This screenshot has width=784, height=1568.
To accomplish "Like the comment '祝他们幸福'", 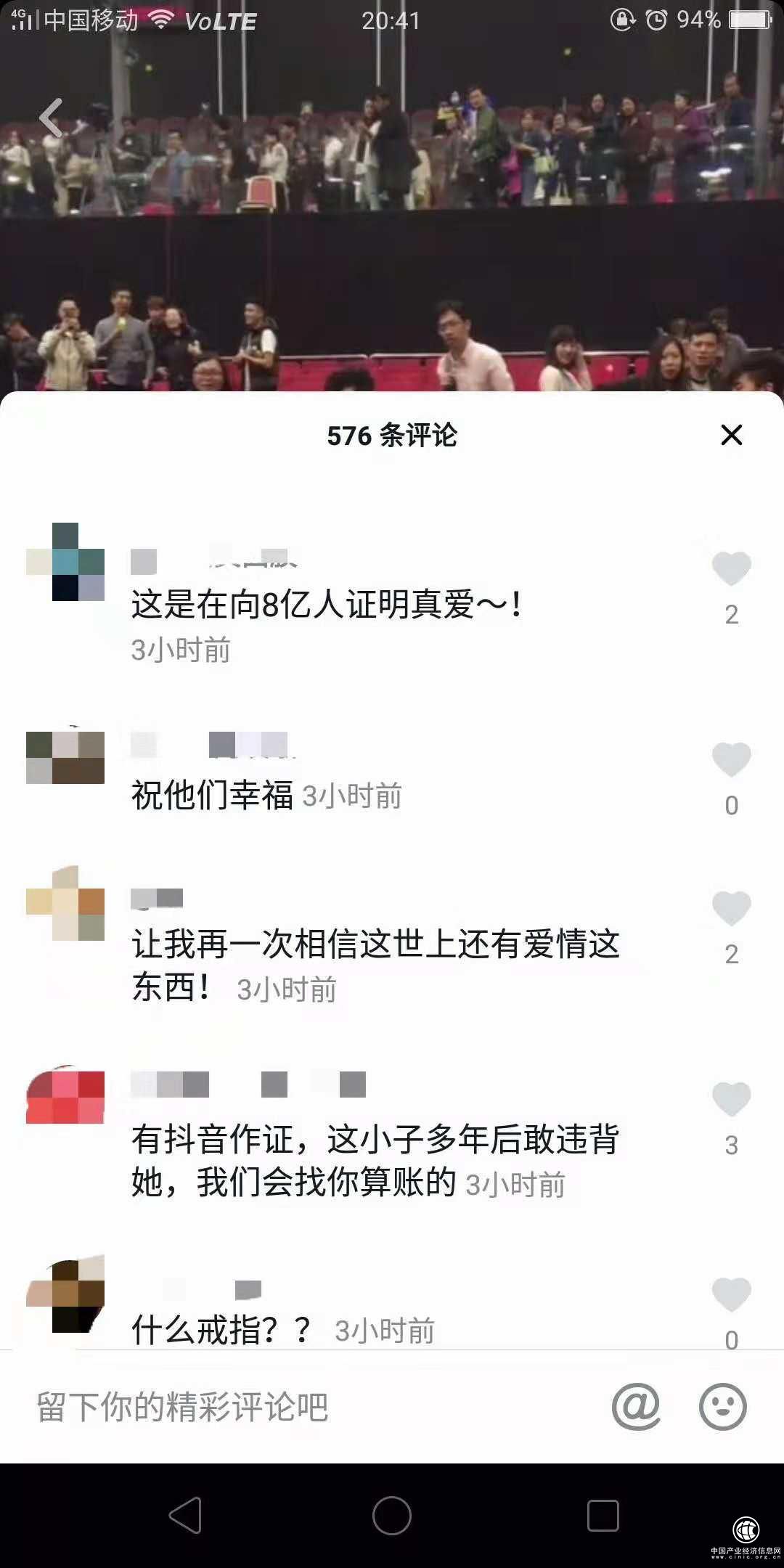I will point(731,760).
